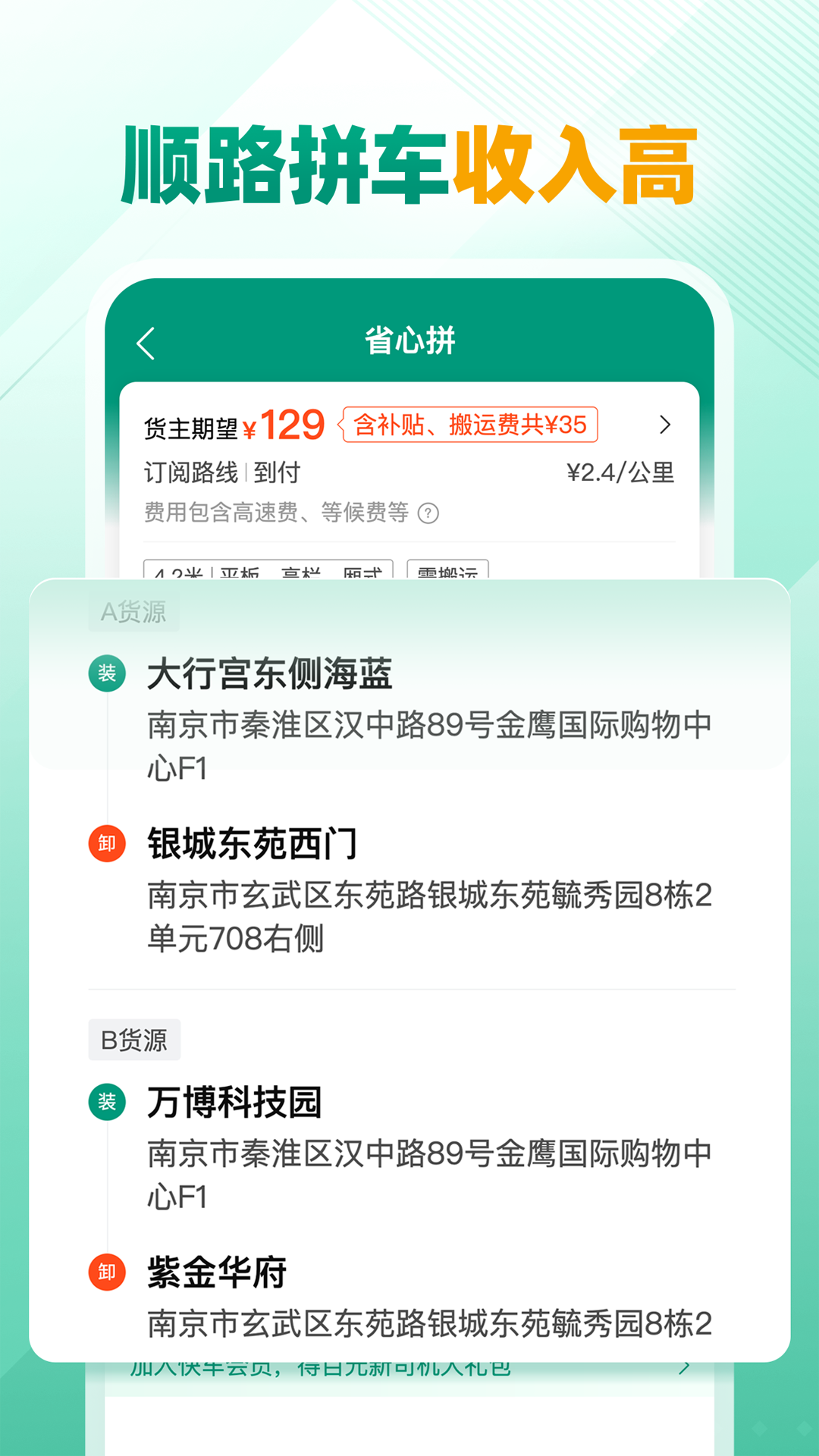The image size is (819, 1456).
Task: Open the 含补贴、搬运费共¥35 subsidy tag
Action: (x=469, y=425)
